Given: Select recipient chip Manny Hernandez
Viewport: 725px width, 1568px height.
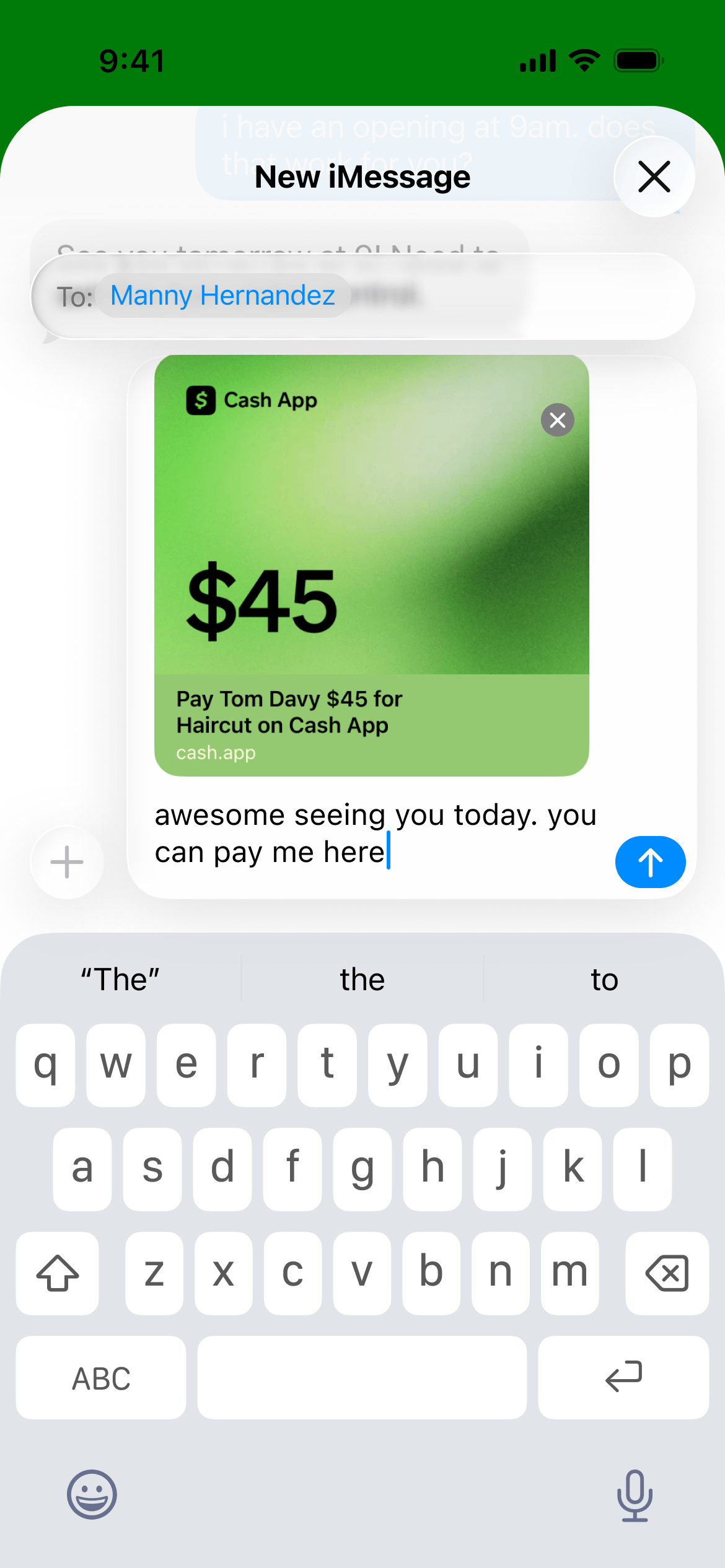Looking at the screenshot, I should (223, 296).
